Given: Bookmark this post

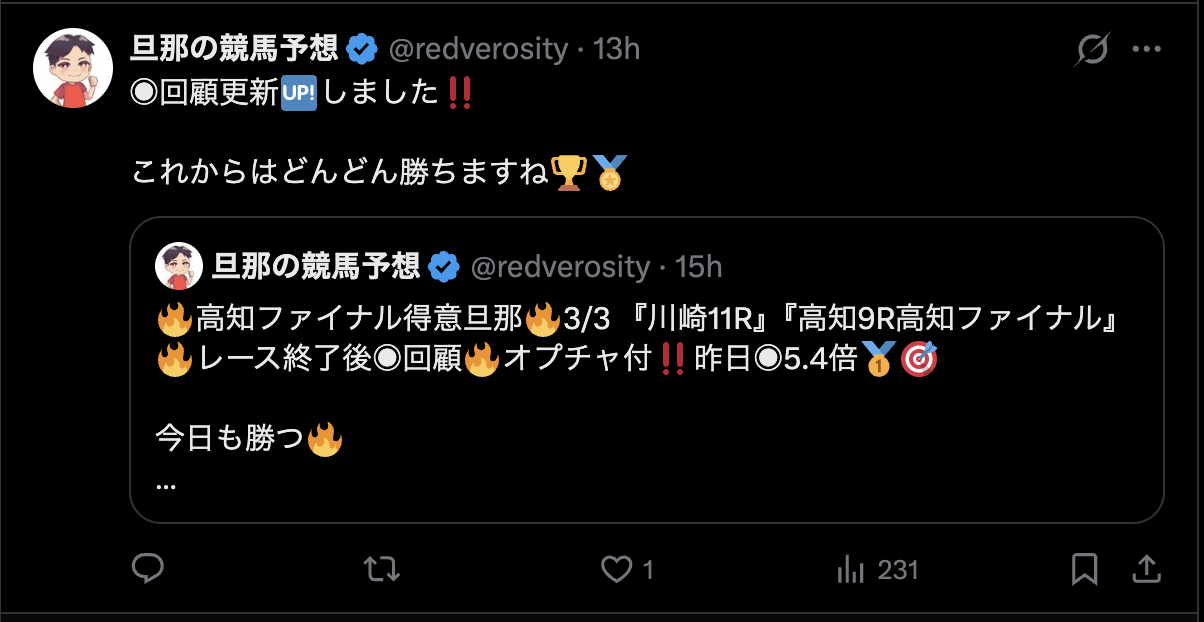Looking at the screenshot, I should tap(1084, 570).
